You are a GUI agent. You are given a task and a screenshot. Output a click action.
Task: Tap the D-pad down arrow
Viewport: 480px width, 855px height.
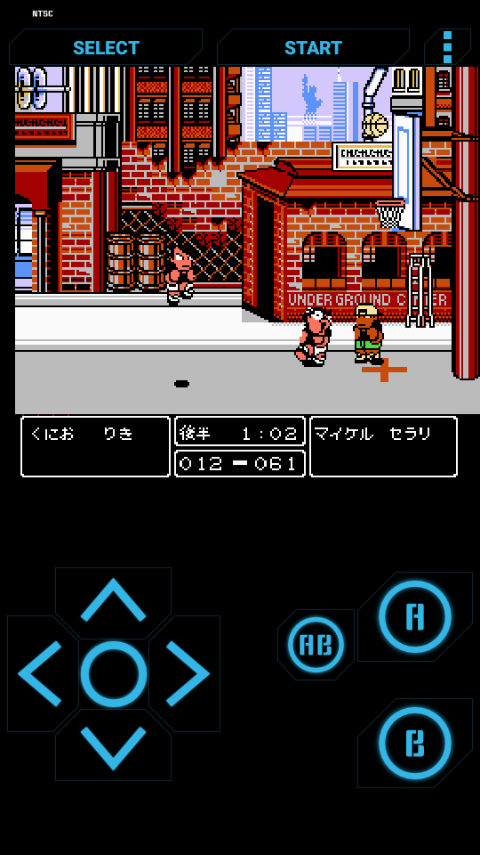click(113, 746)
